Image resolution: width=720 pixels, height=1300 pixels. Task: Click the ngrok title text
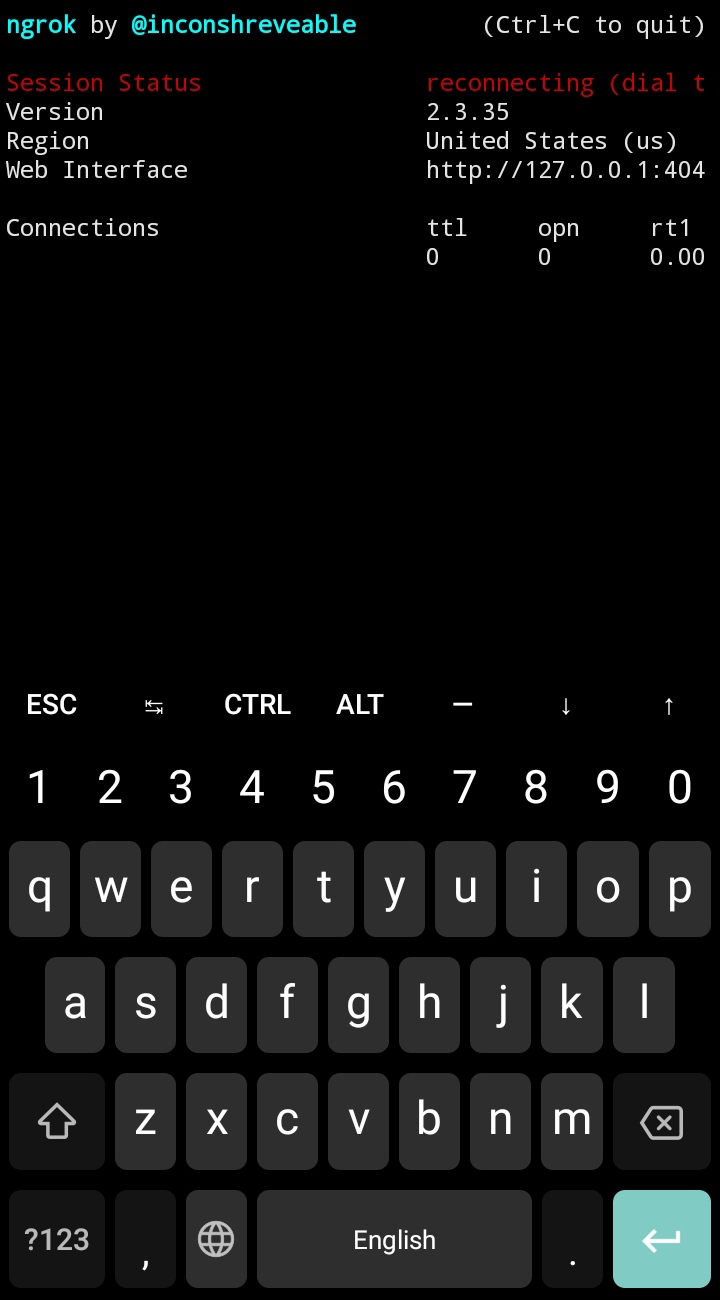40,24
